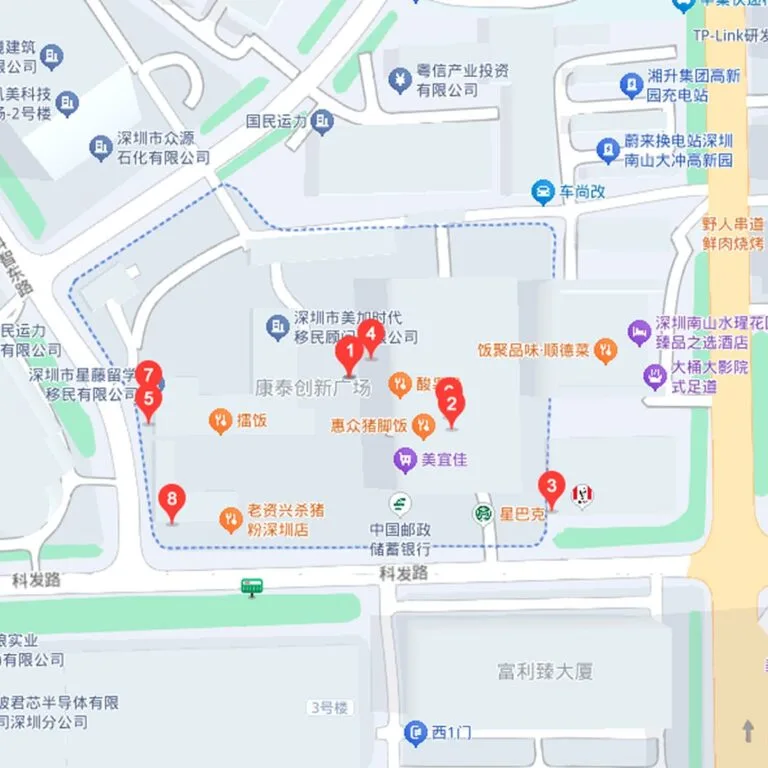
Task: Select map pin number 3 near KFC
Action: tap(550, 488)
